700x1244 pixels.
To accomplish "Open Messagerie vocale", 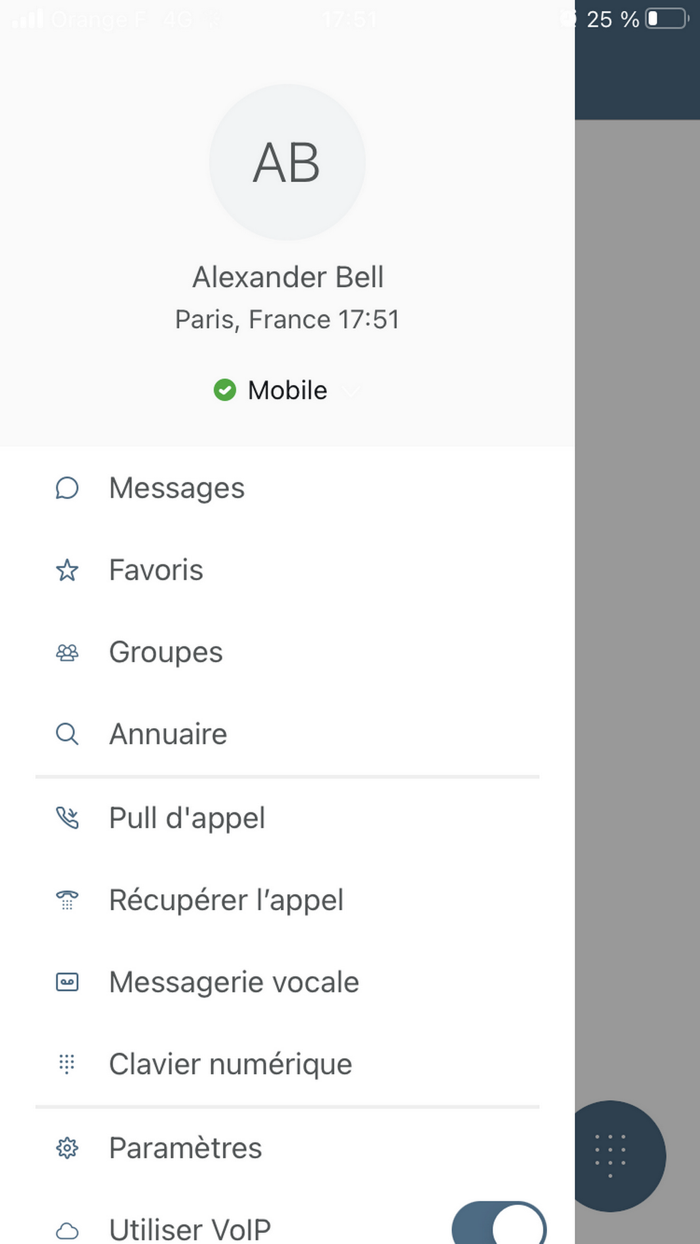I will coord(234,982).
